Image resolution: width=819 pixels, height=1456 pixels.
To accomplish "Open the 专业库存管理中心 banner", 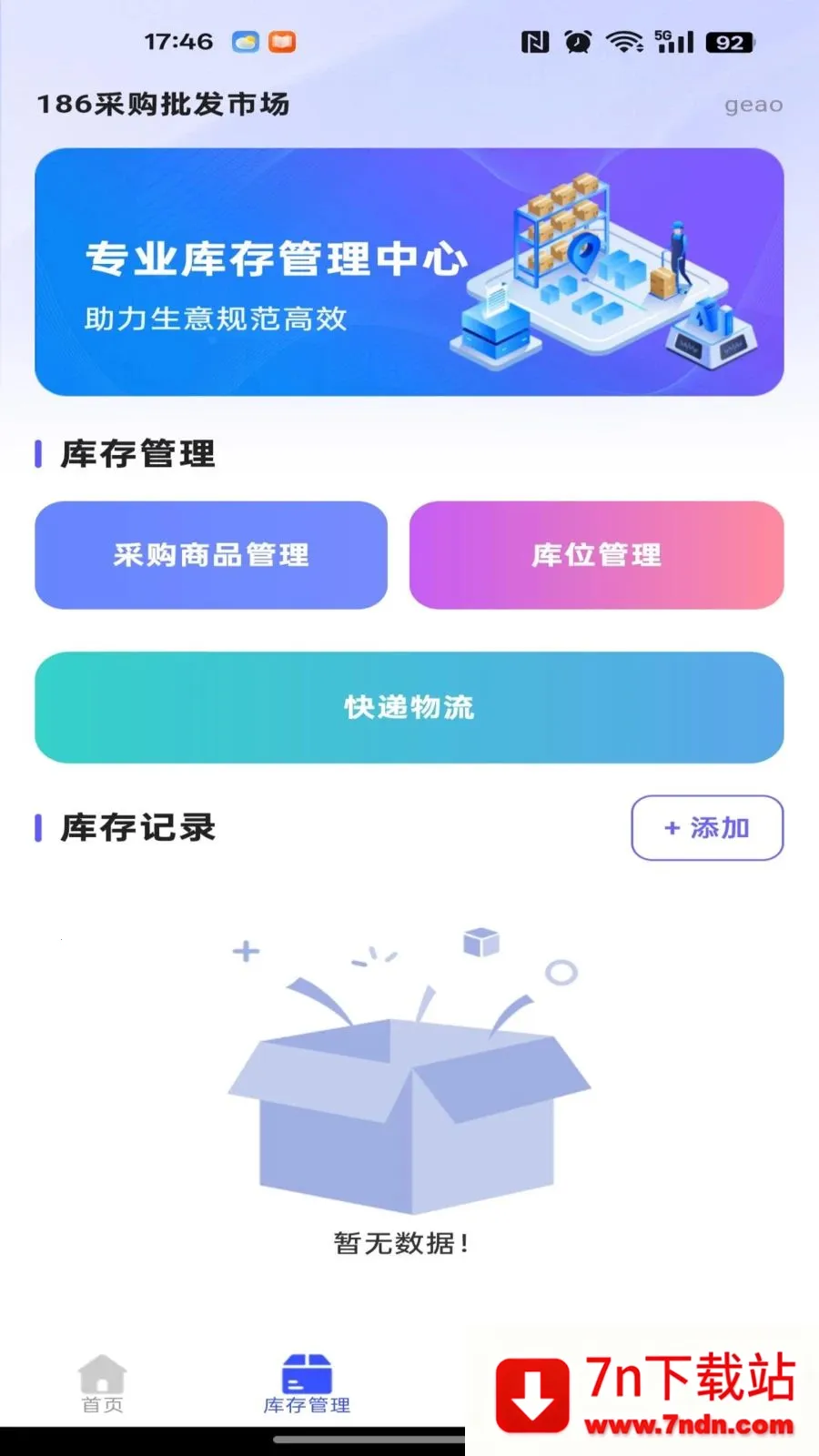I will [409, 272].
